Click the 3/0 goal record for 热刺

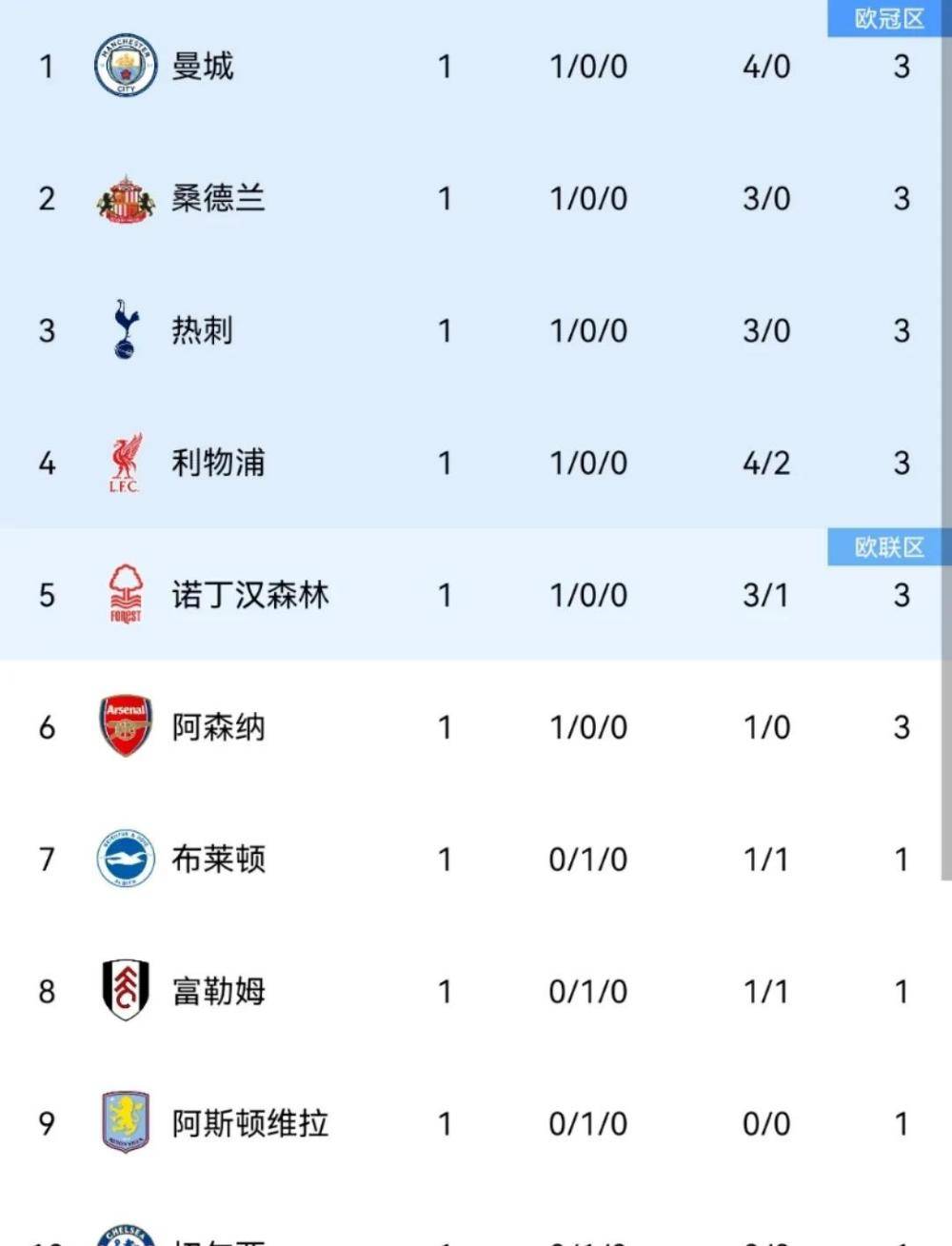pos(766,330)
